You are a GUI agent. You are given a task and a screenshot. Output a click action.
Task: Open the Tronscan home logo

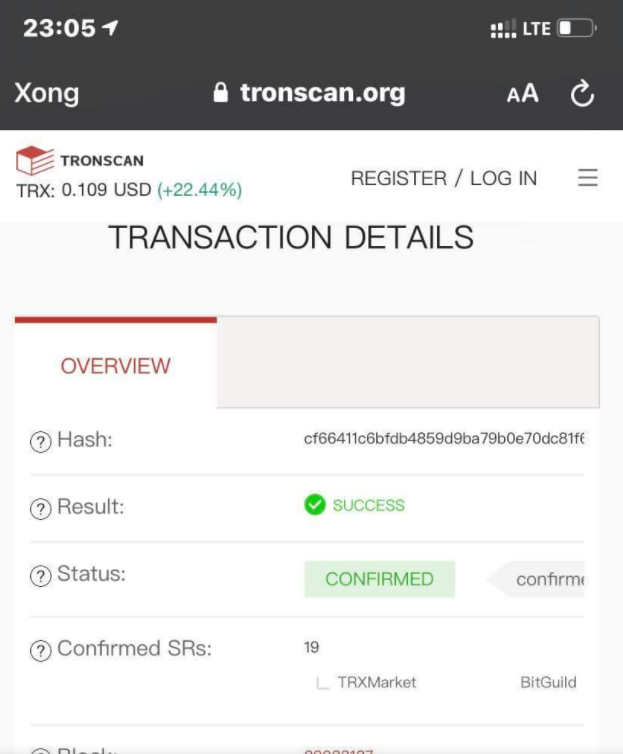81,161
